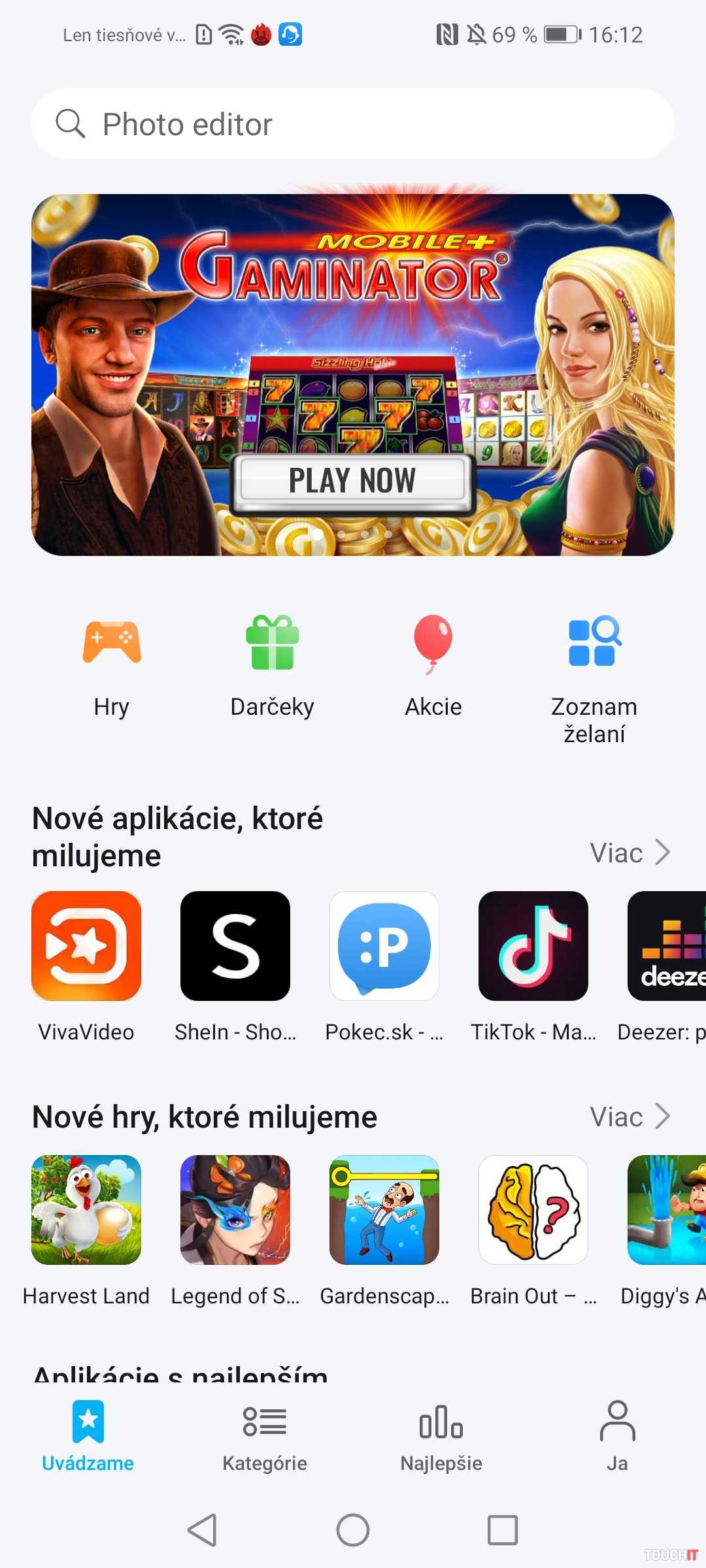Go to the Ja profile tab
This screenshot has height=1568, width=706.
point(617,1435)
